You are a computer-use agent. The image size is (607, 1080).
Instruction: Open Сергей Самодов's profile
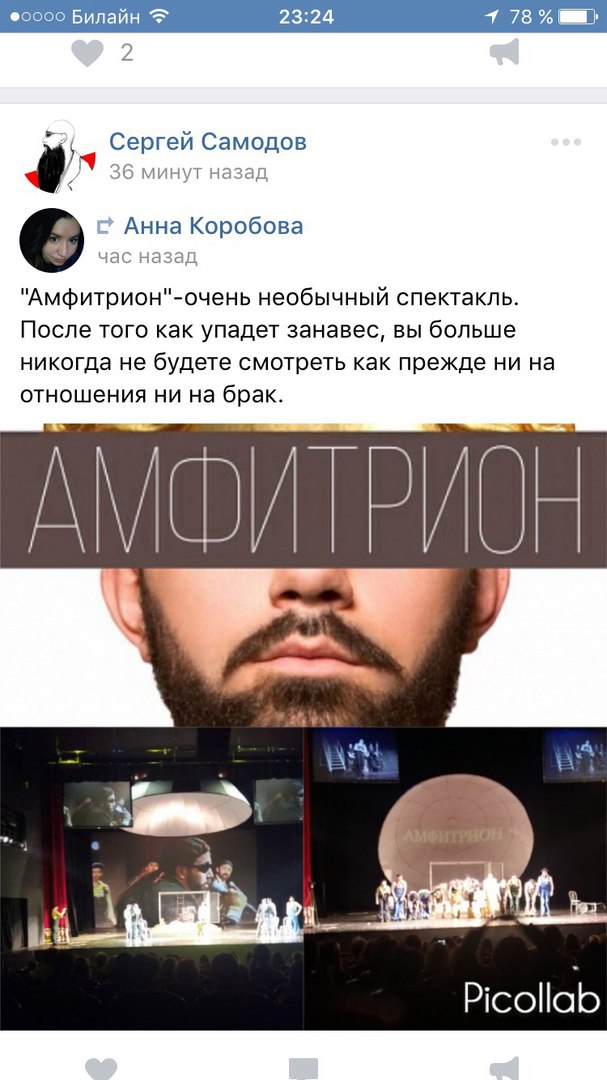(x=207, y=142)
